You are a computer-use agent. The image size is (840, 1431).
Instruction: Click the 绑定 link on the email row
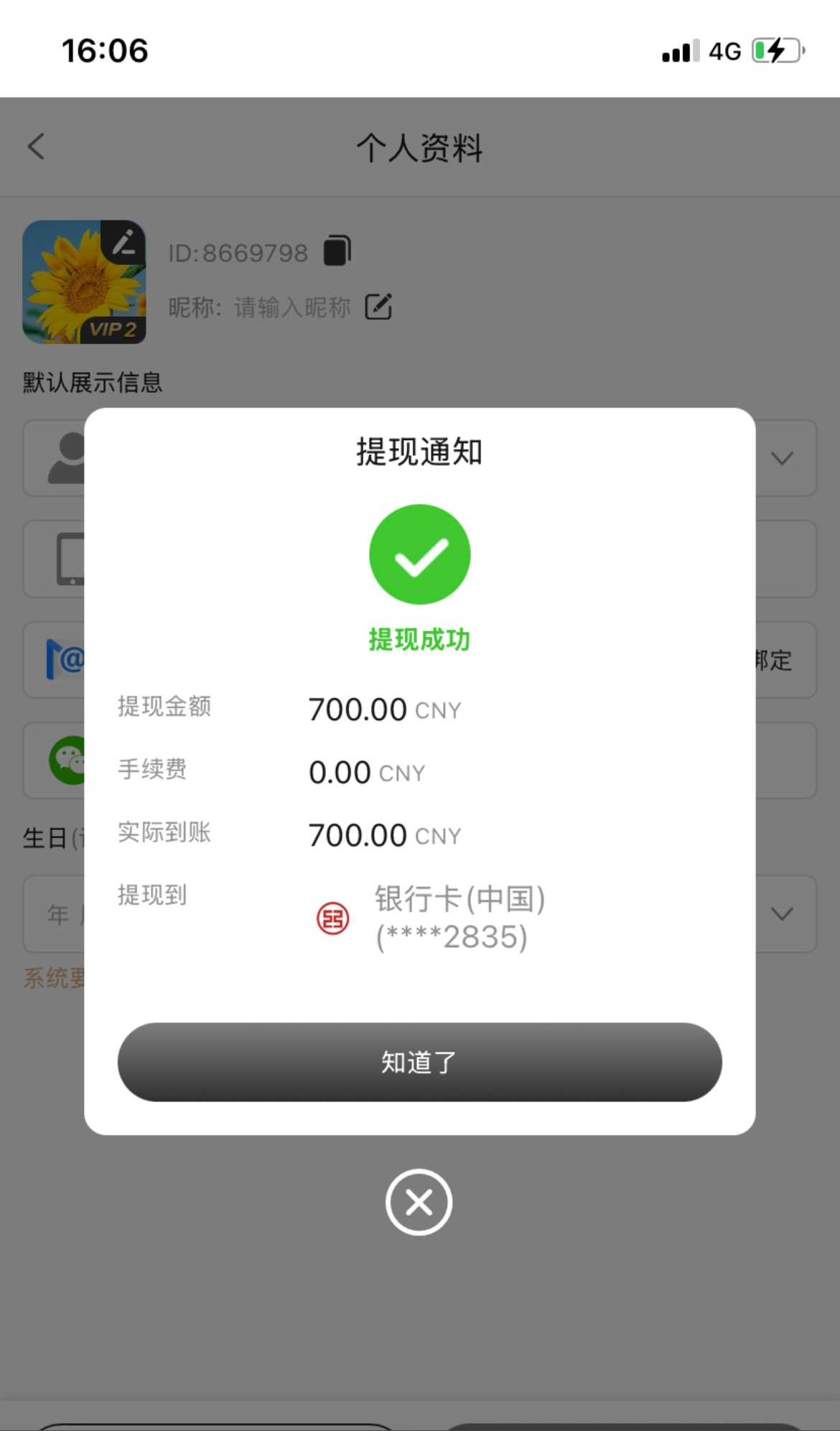[x=773, y=660]
